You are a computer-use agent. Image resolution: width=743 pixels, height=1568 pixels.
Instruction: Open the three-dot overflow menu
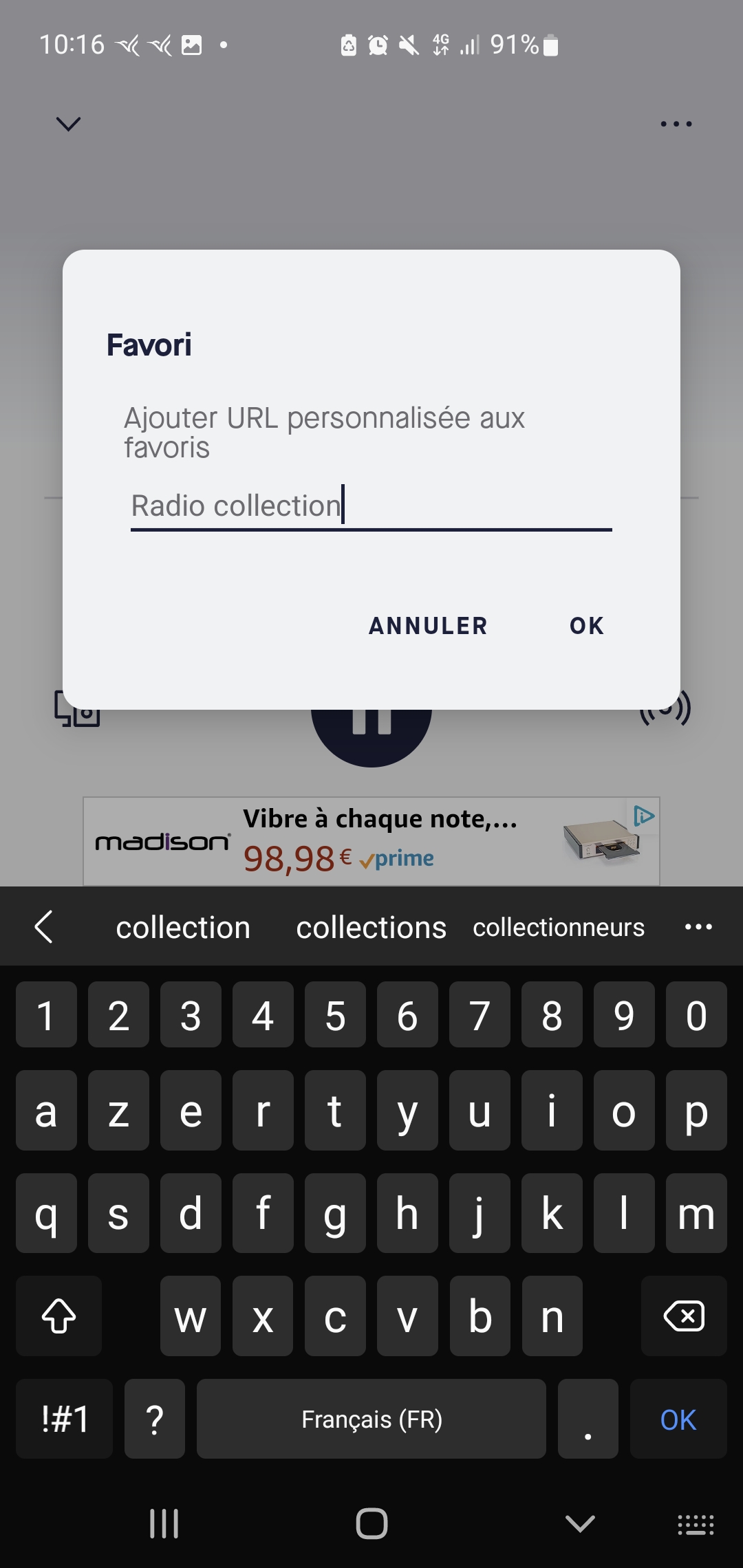click(676, 124)
